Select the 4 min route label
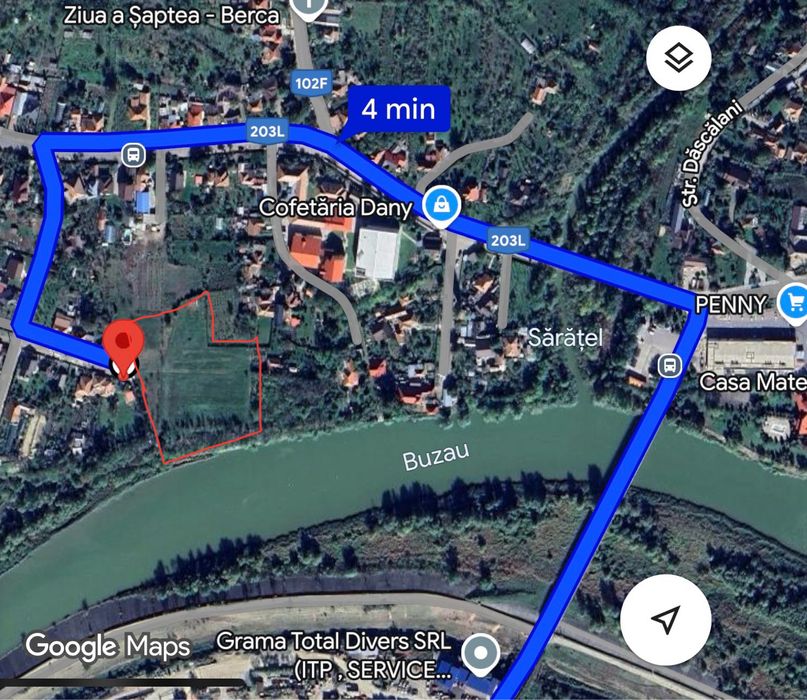The width and height of the screenshot is (807, 700). click(398, 108)
